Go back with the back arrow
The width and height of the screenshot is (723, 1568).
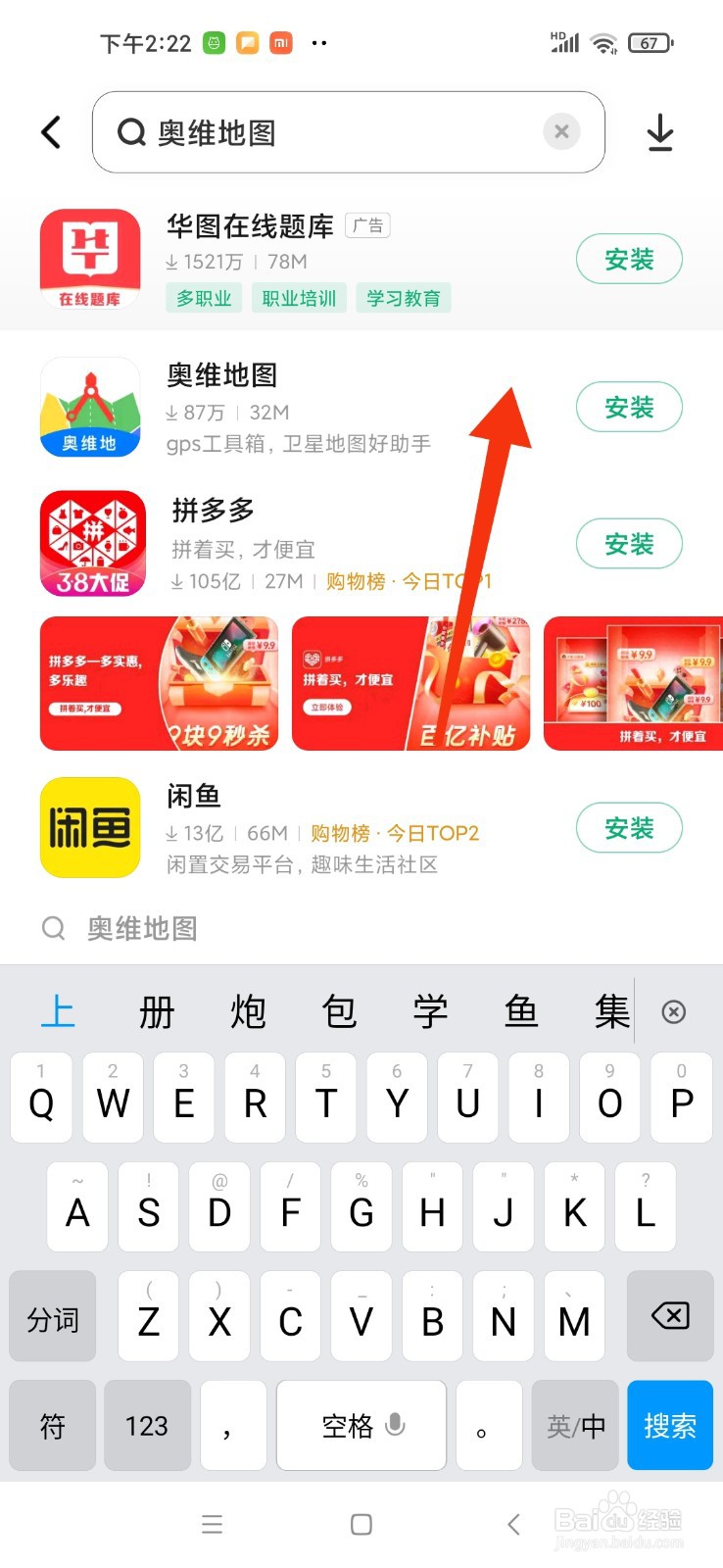50,131
